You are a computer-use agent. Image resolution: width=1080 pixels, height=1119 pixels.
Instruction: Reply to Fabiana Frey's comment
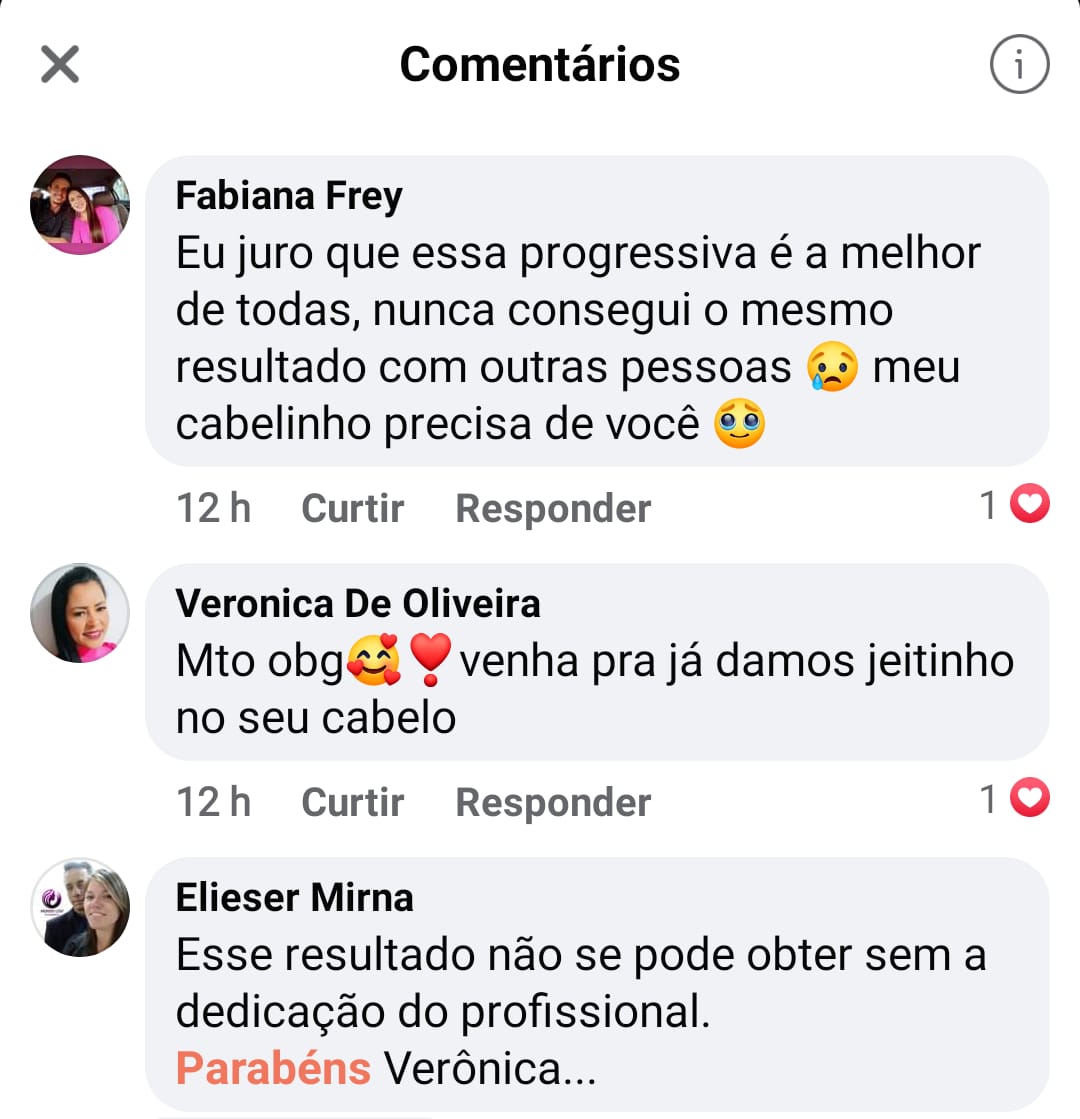tap(553, 508)
